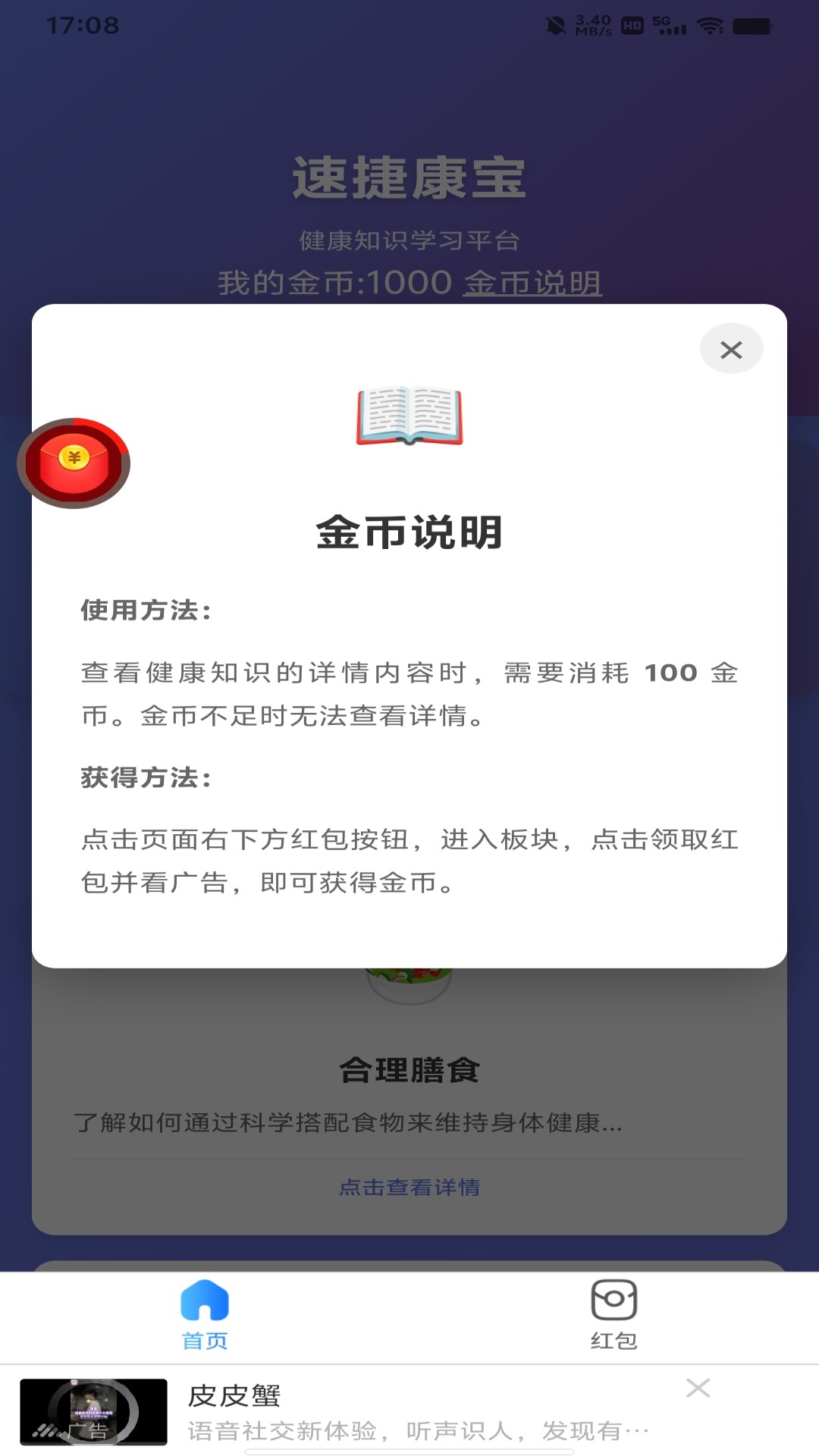Click 点击查看详情 under 合理膳食
Viewport: 819px width, 1456px height.
pyautogui.click(x=409, y=1188)
